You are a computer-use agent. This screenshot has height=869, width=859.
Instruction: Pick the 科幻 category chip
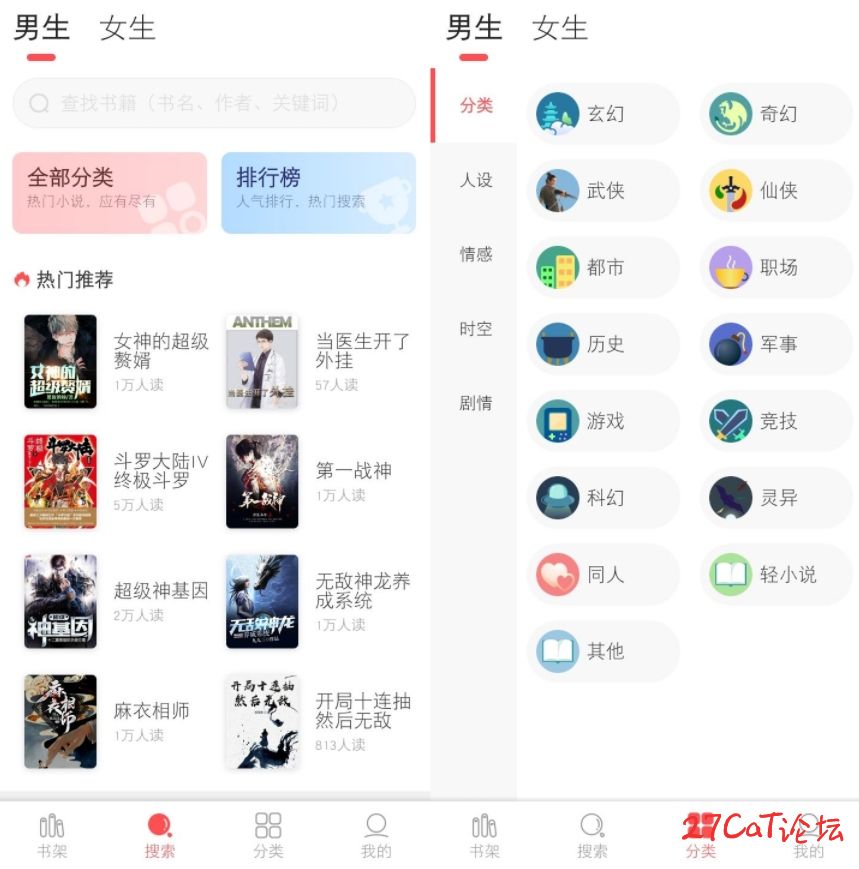[x=603, y=498]
